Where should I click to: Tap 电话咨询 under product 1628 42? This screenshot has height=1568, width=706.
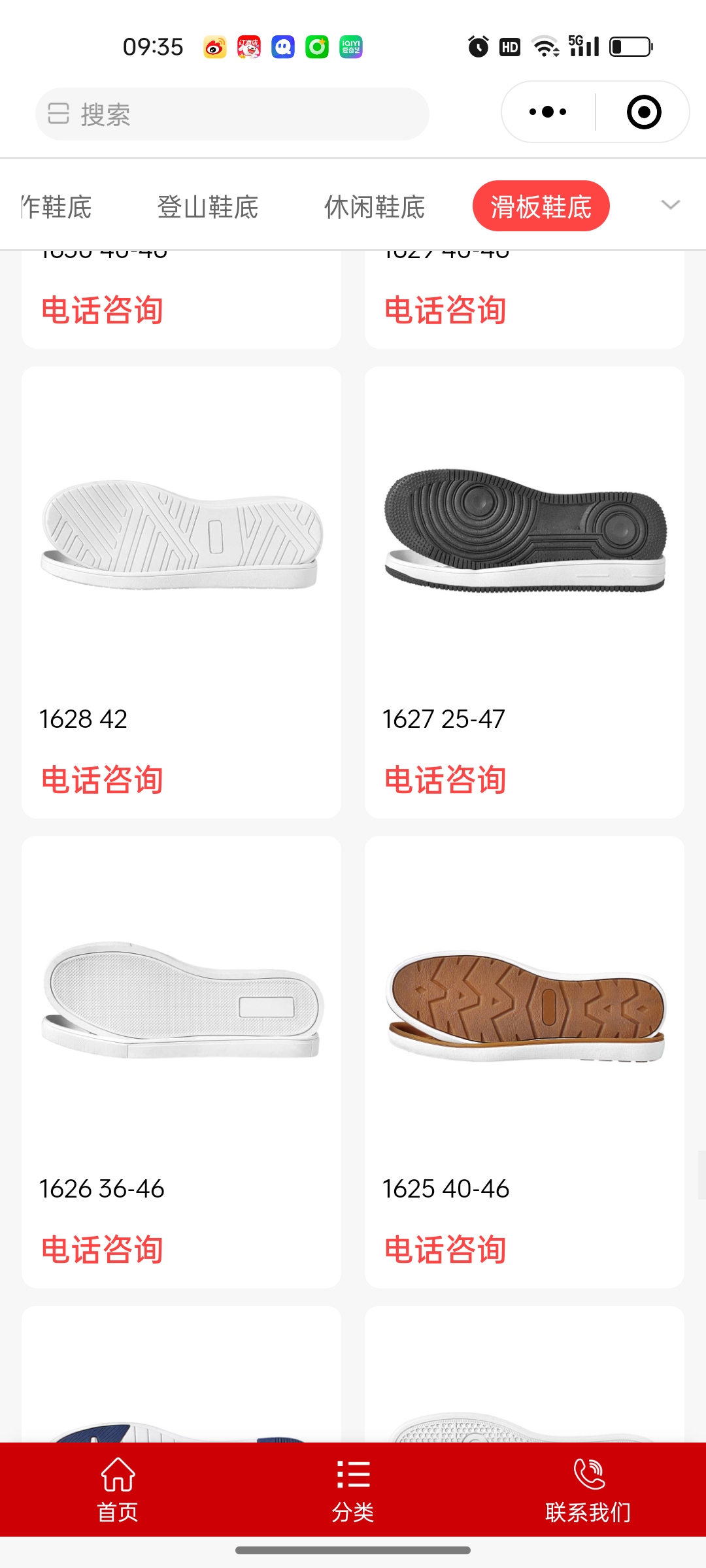(x=102, y=780)
